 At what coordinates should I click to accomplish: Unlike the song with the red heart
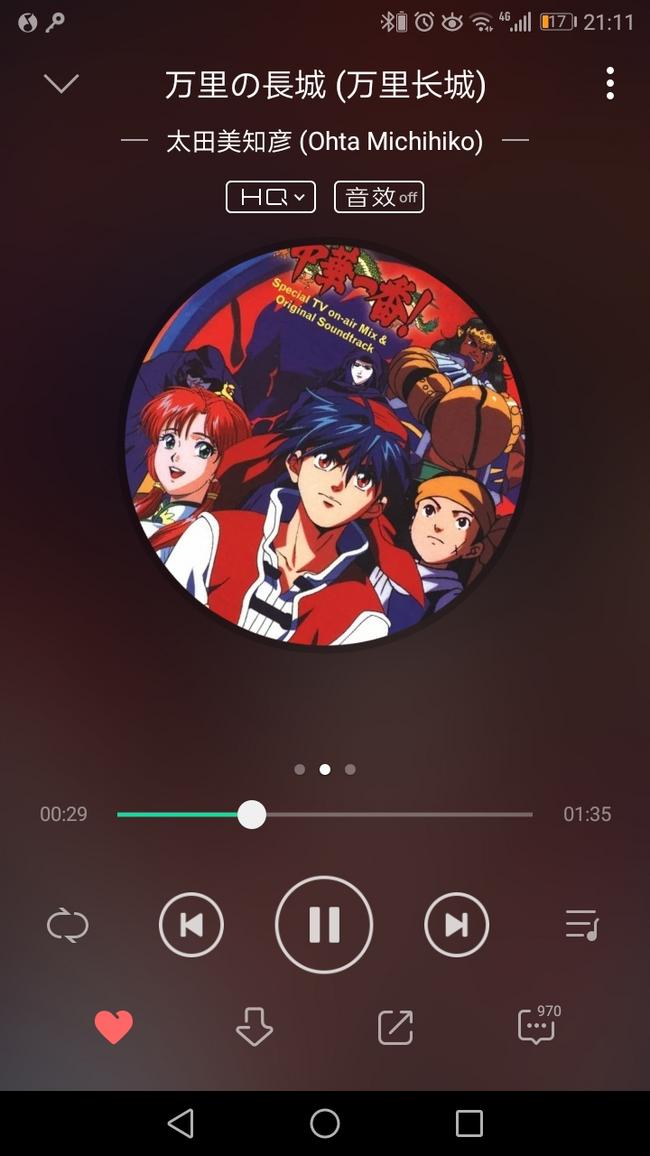[113, 1027]
